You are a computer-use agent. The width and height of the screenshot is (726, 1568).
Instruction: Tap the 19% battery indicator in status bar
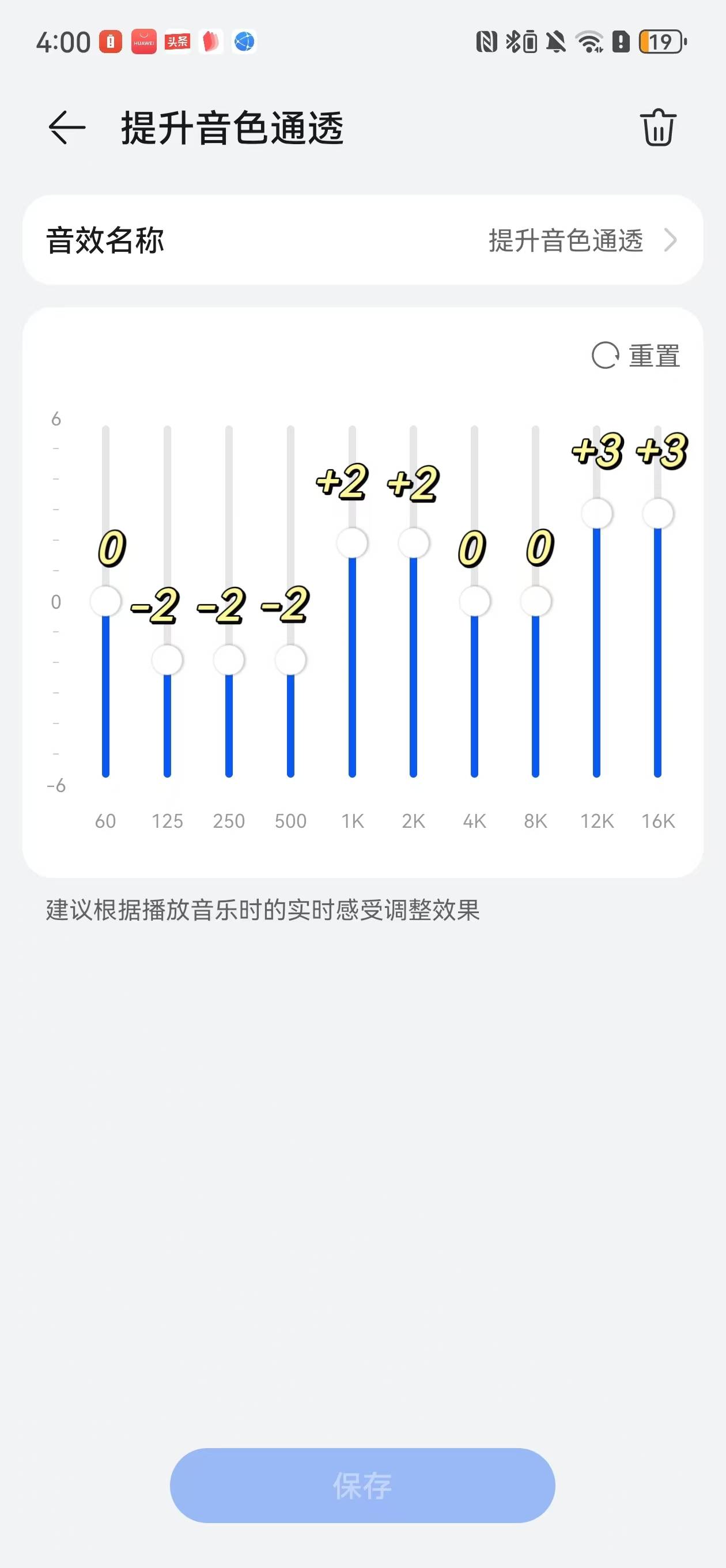pyautogui.click(x=660, y=43)
